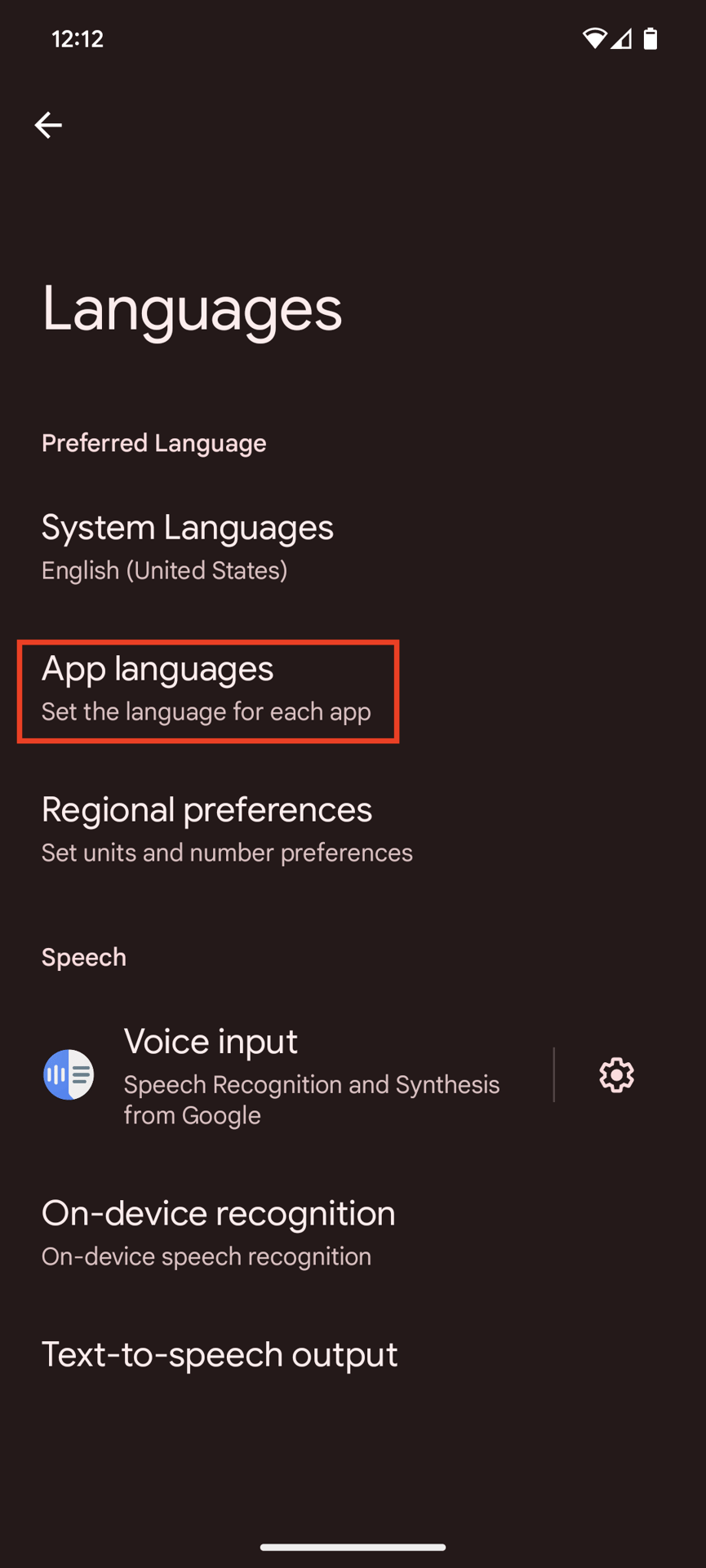Select On-device recognition
Screen dimensions: 706x1568
tap(218, 1214)
